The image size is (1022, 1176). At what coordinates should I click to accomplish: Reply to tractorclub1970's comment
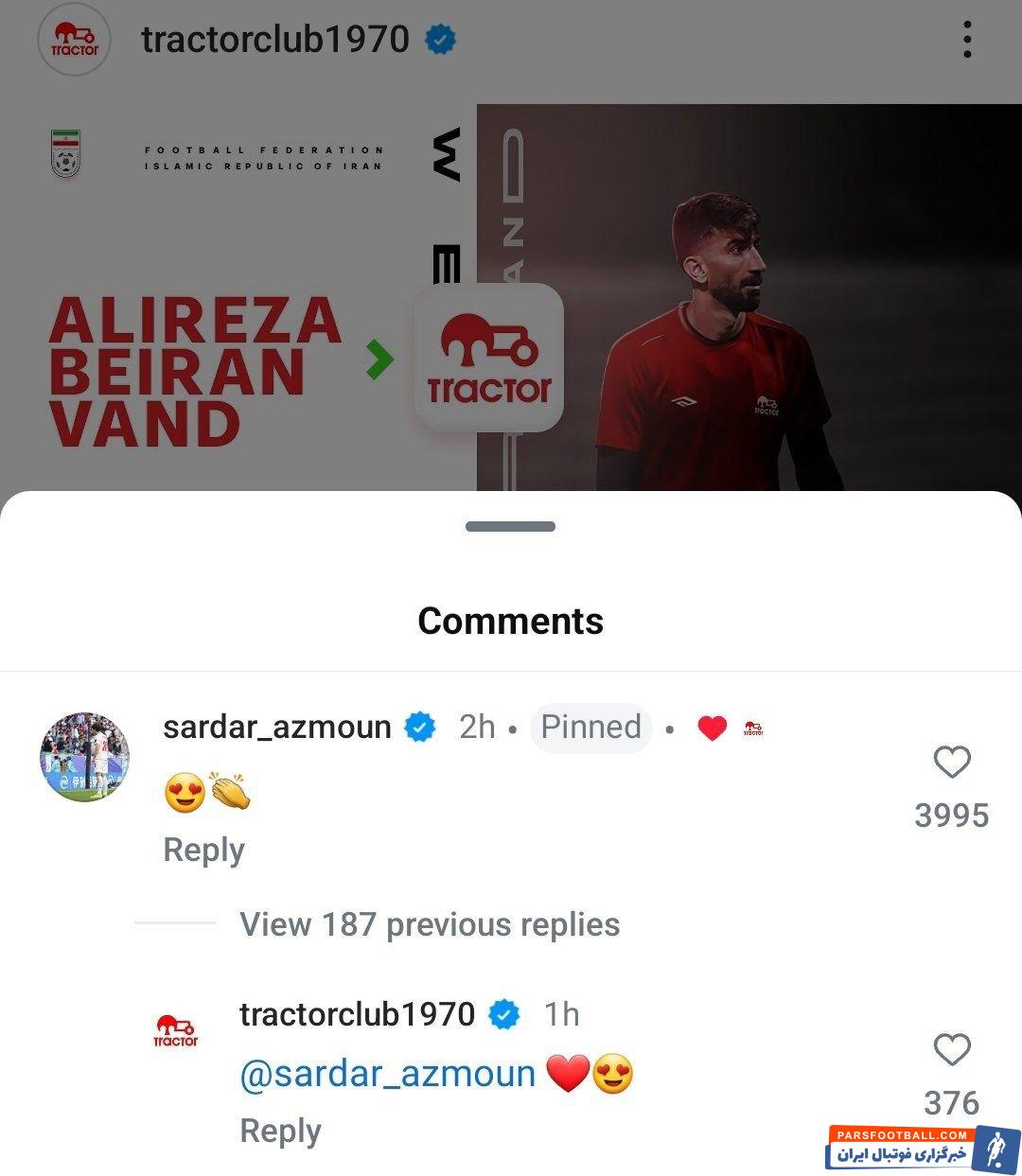tap(280, 1131)
